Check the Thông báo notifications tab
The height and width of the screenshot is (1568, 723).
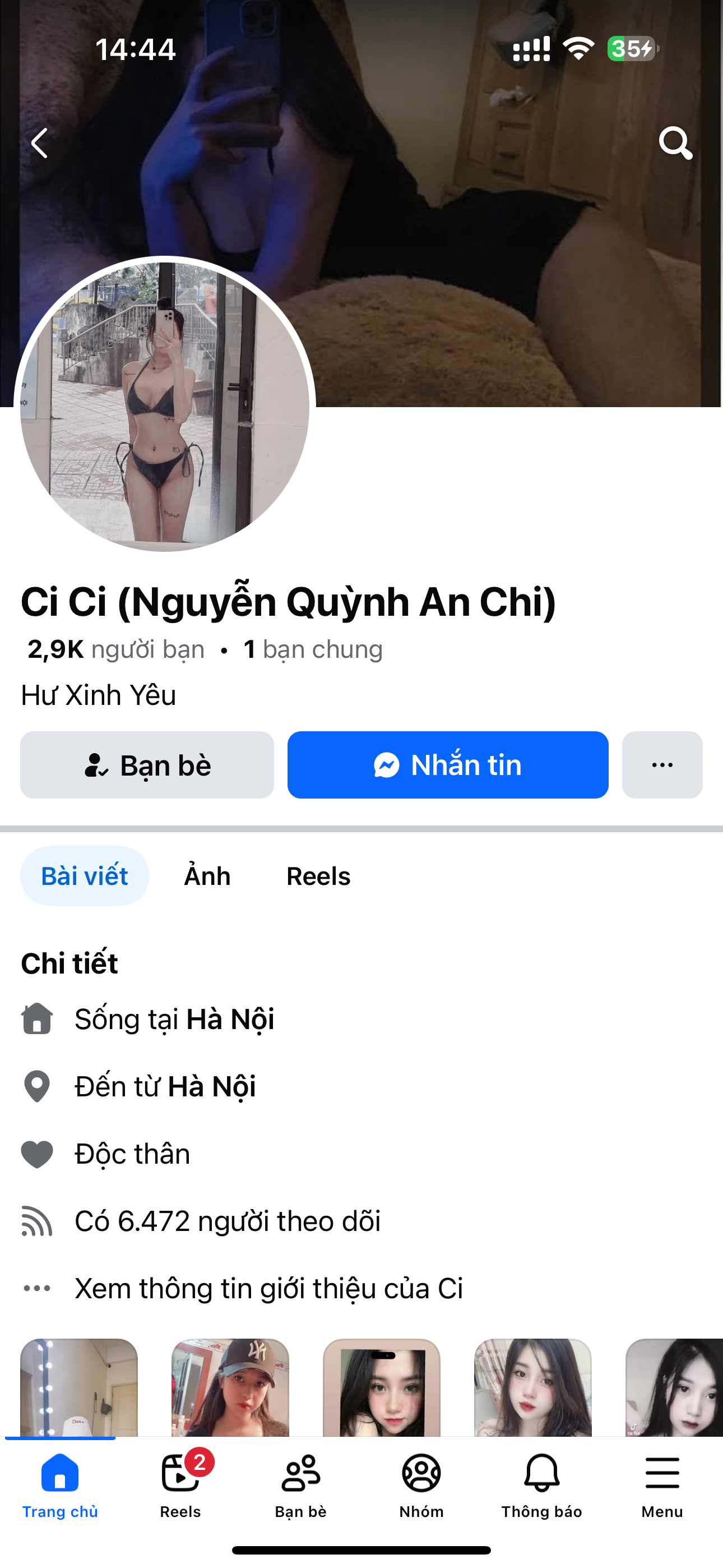pos(541,1485)
